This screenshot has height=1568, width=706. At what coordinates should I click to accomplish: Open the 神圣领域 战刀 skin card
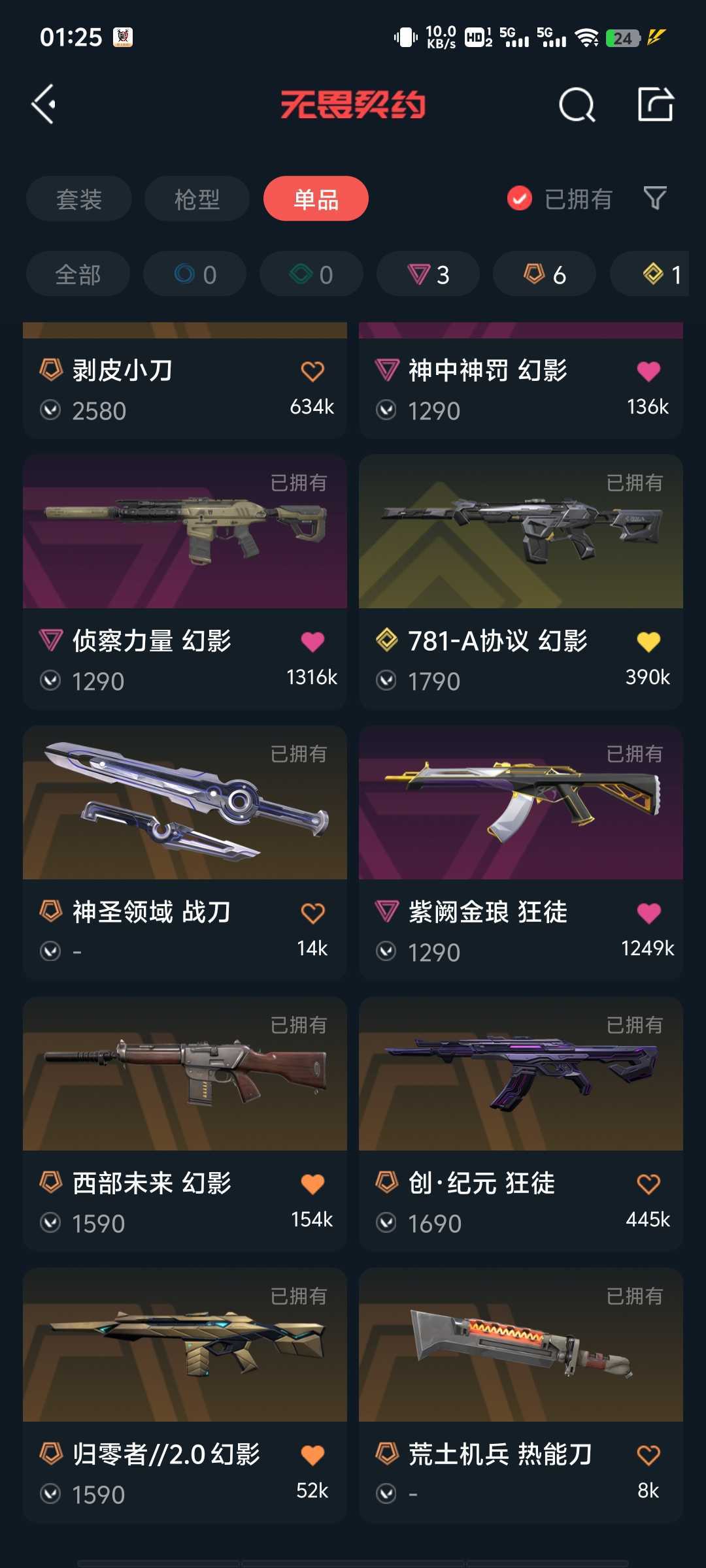(185, 853)
